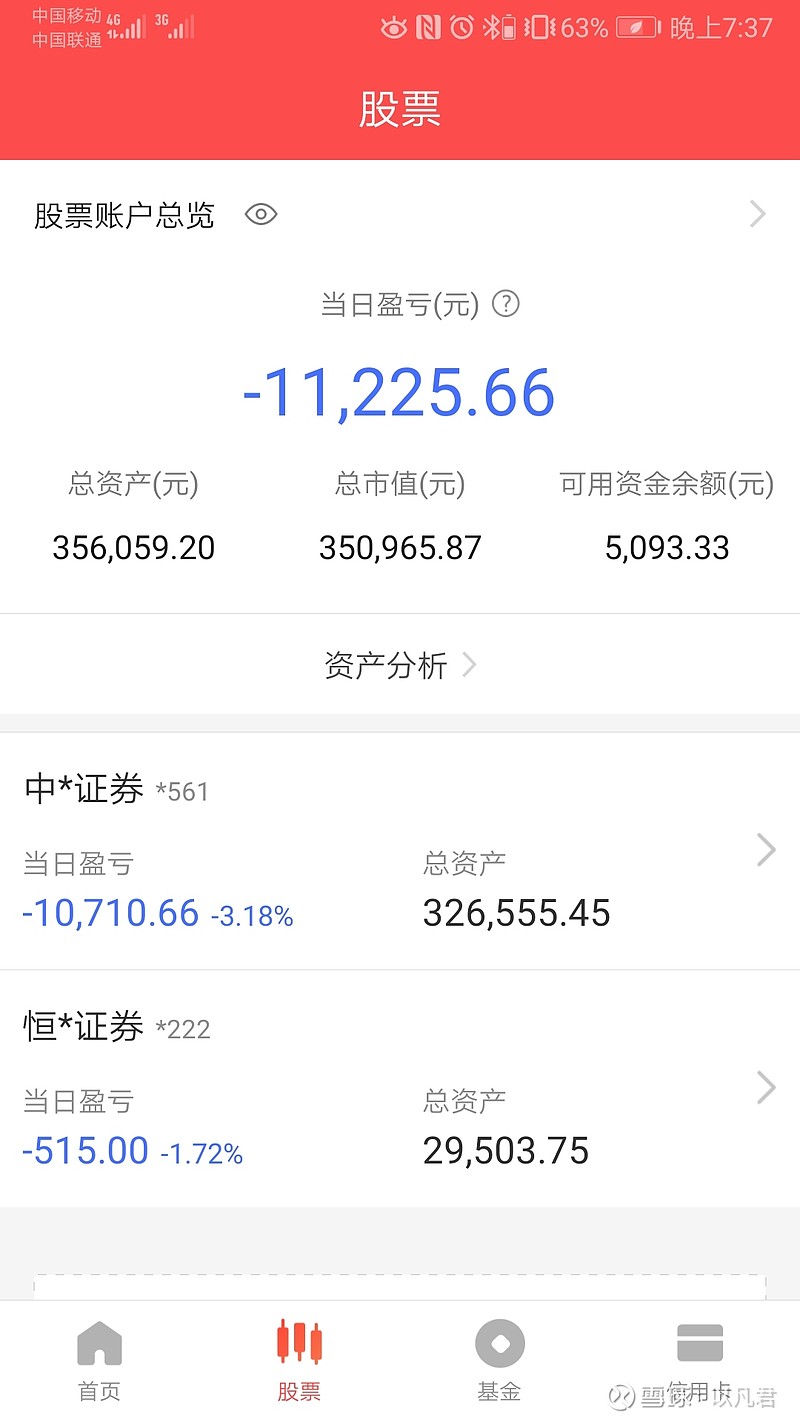
Task: Open 资产分析 asset analysis
Action: click(x=385, y=664)
